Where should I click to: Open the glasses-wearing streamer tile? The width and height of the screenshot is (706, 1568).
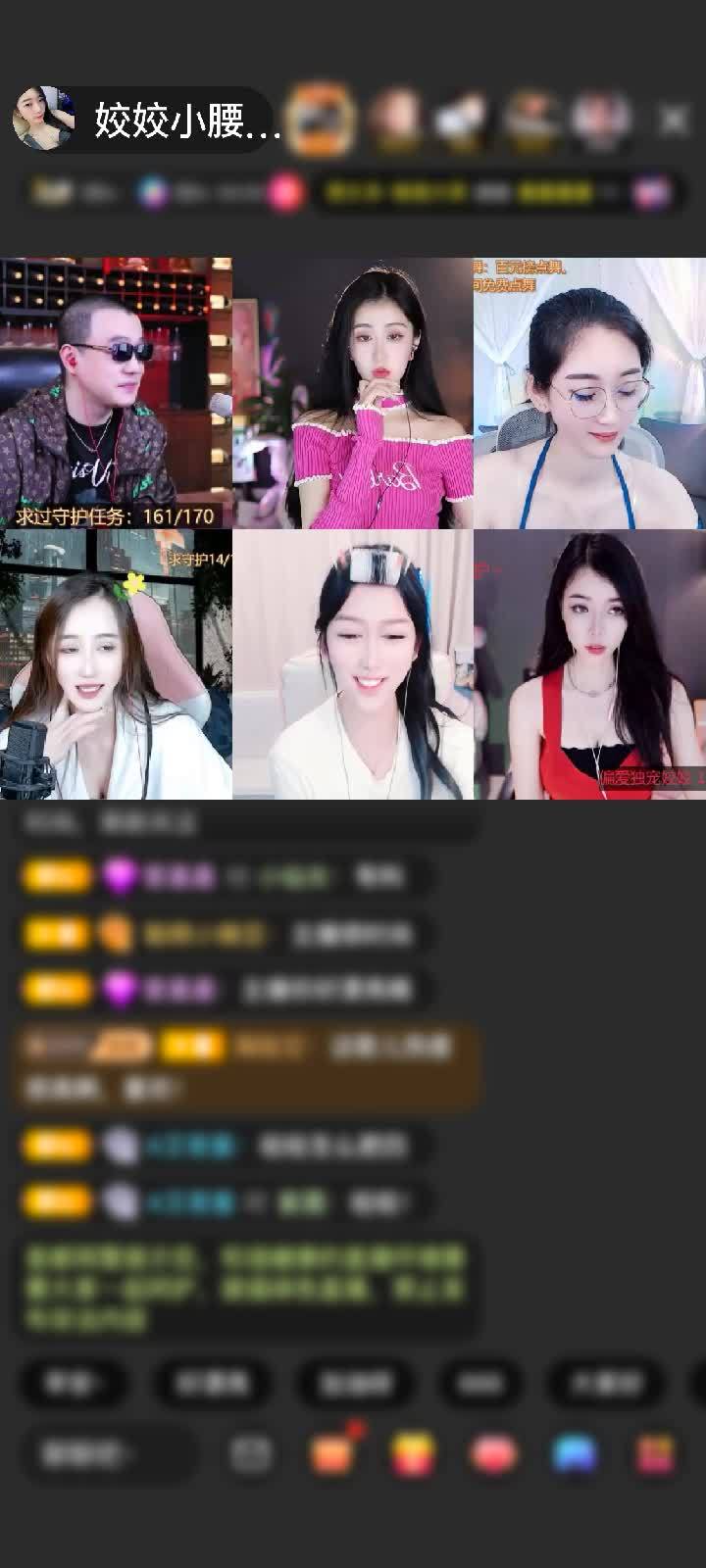point(589,393)
